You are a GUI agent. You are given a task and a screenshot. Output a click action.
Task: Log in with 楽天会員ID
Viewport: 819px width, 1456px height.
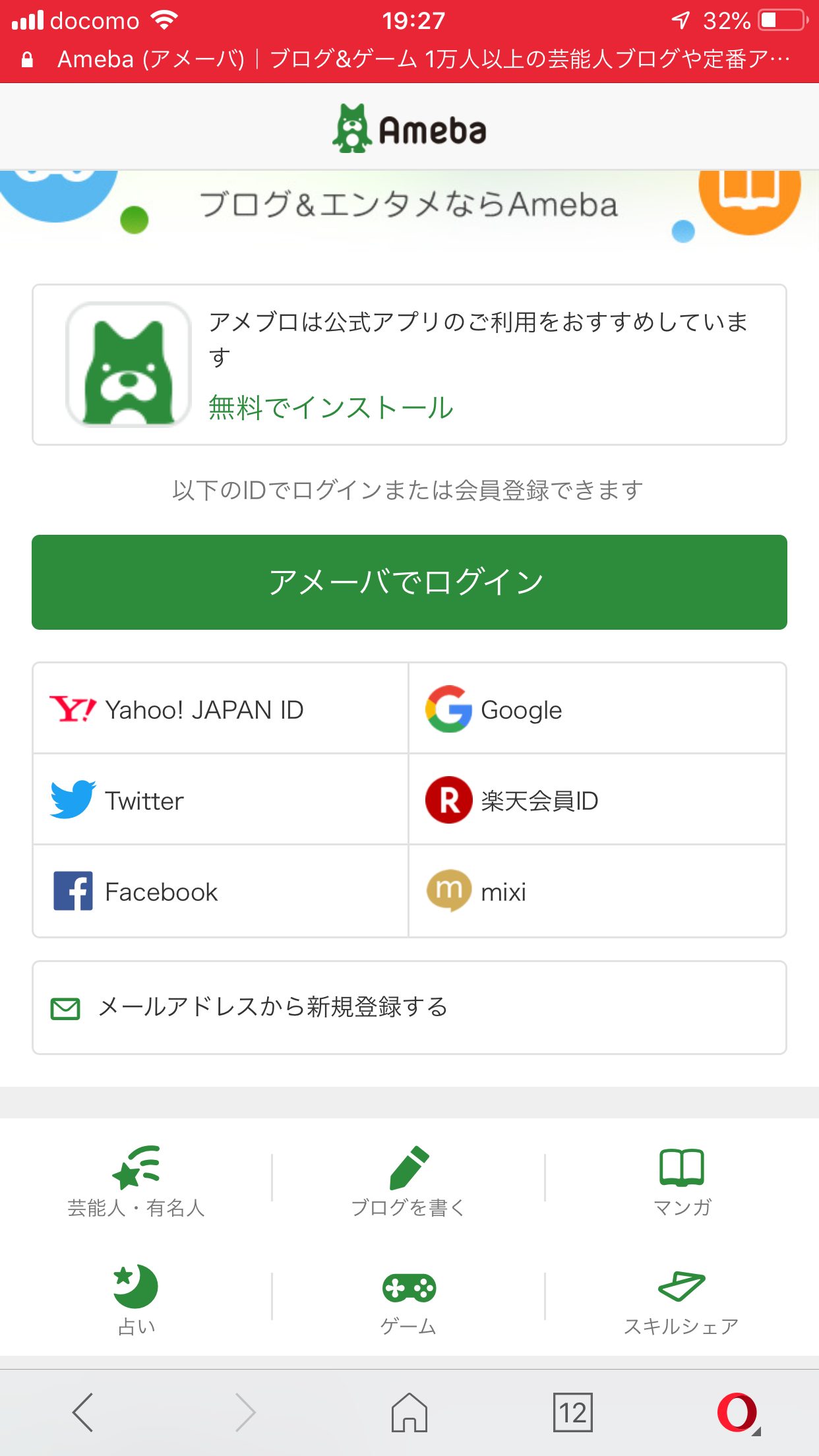pyautogui.click(x=597, y=800)
